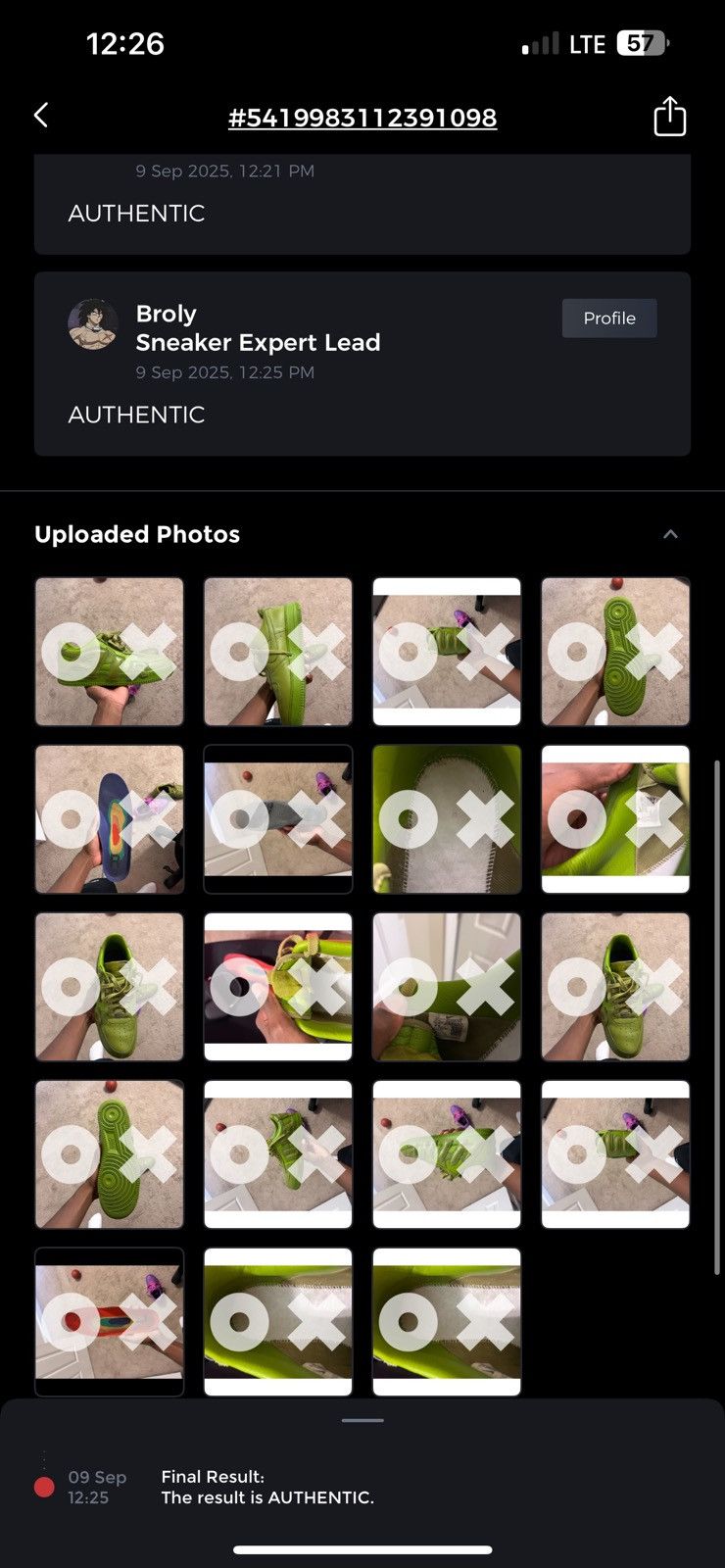The height and width of the screenshot is (1568, 725).
Task: Open the green outsole photo in first row
Action: tap(615, 652)
